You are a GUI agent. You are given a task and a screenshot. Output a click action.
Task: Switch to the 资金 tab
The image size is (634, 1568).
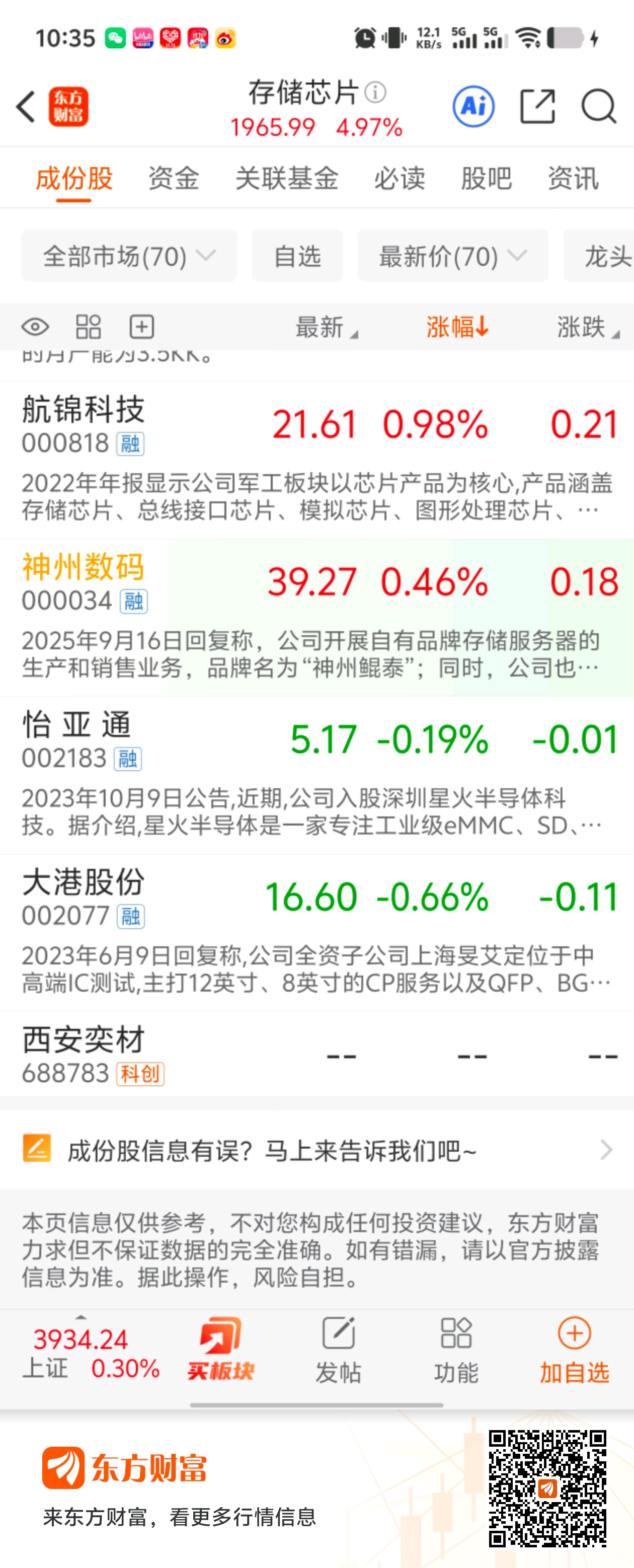(174, 178)
